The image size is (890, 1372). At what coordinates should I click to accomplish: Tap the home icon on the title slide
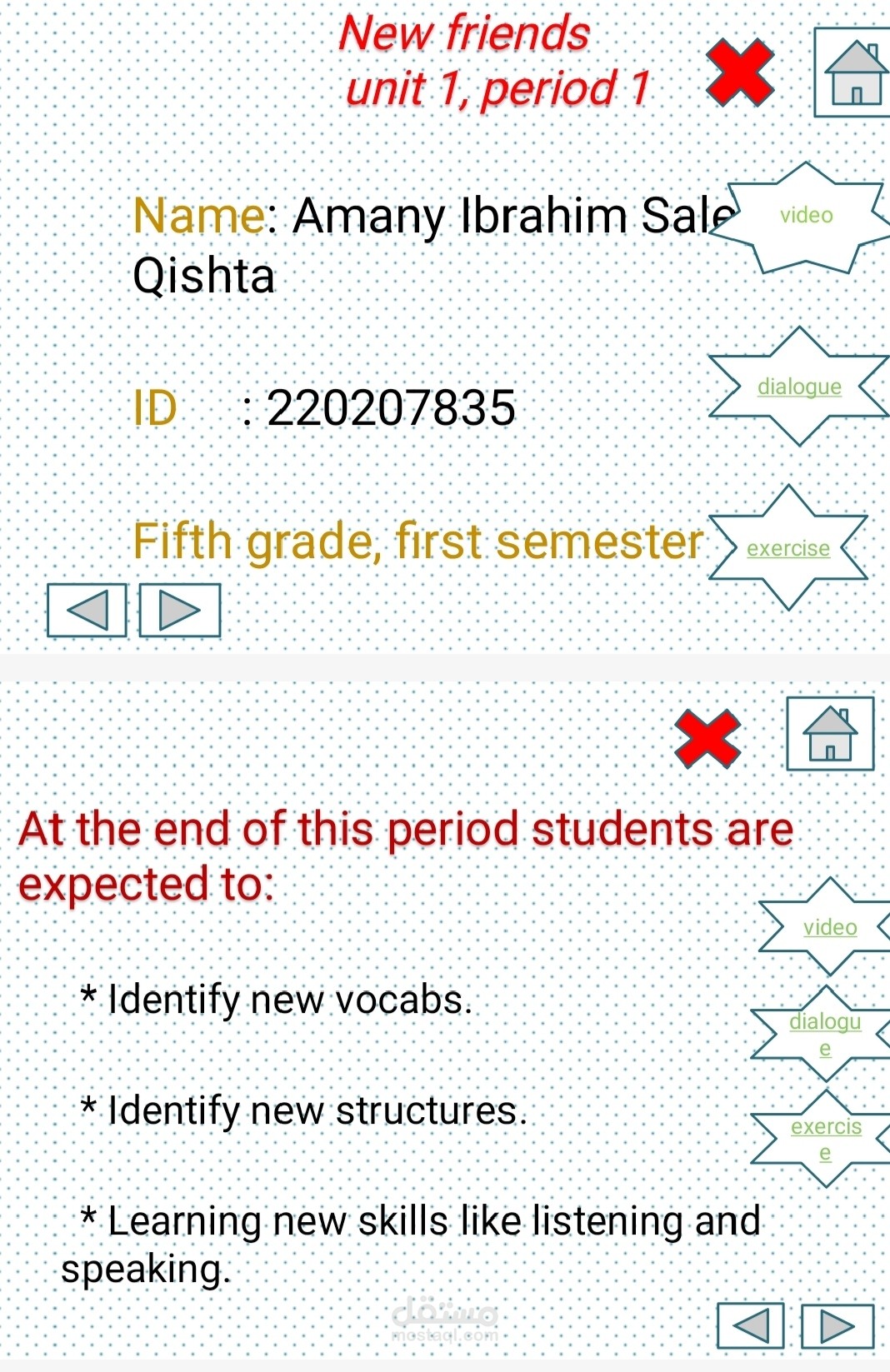[x=854, y=73]
